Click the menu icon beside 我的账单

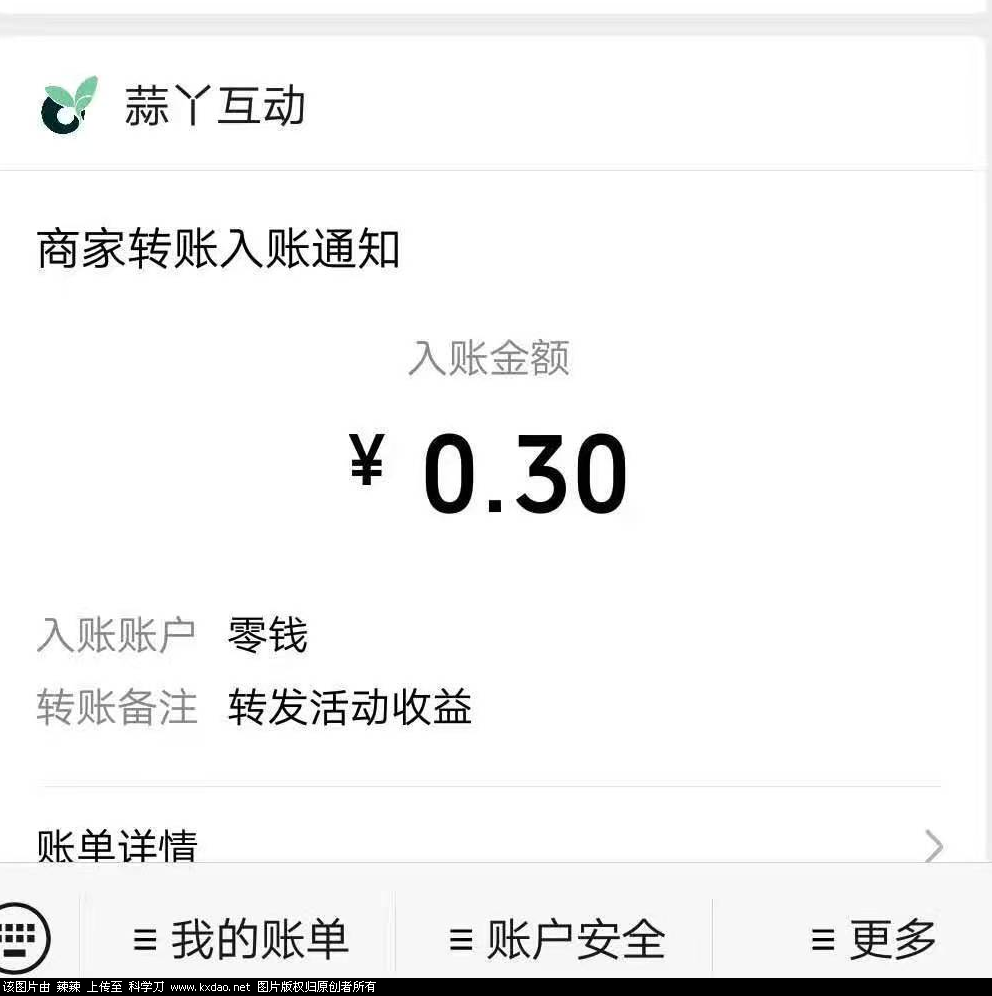point(146,938)
